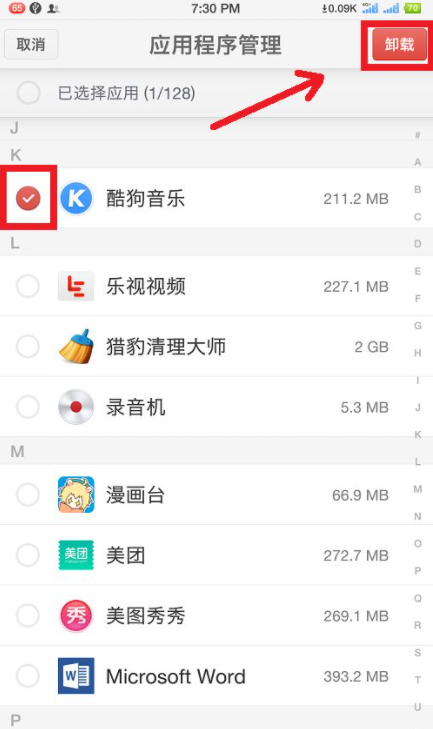Select the 美图秀秀 checkbox
The height and width of the screenshot is (729, 433).
[28, 616]
